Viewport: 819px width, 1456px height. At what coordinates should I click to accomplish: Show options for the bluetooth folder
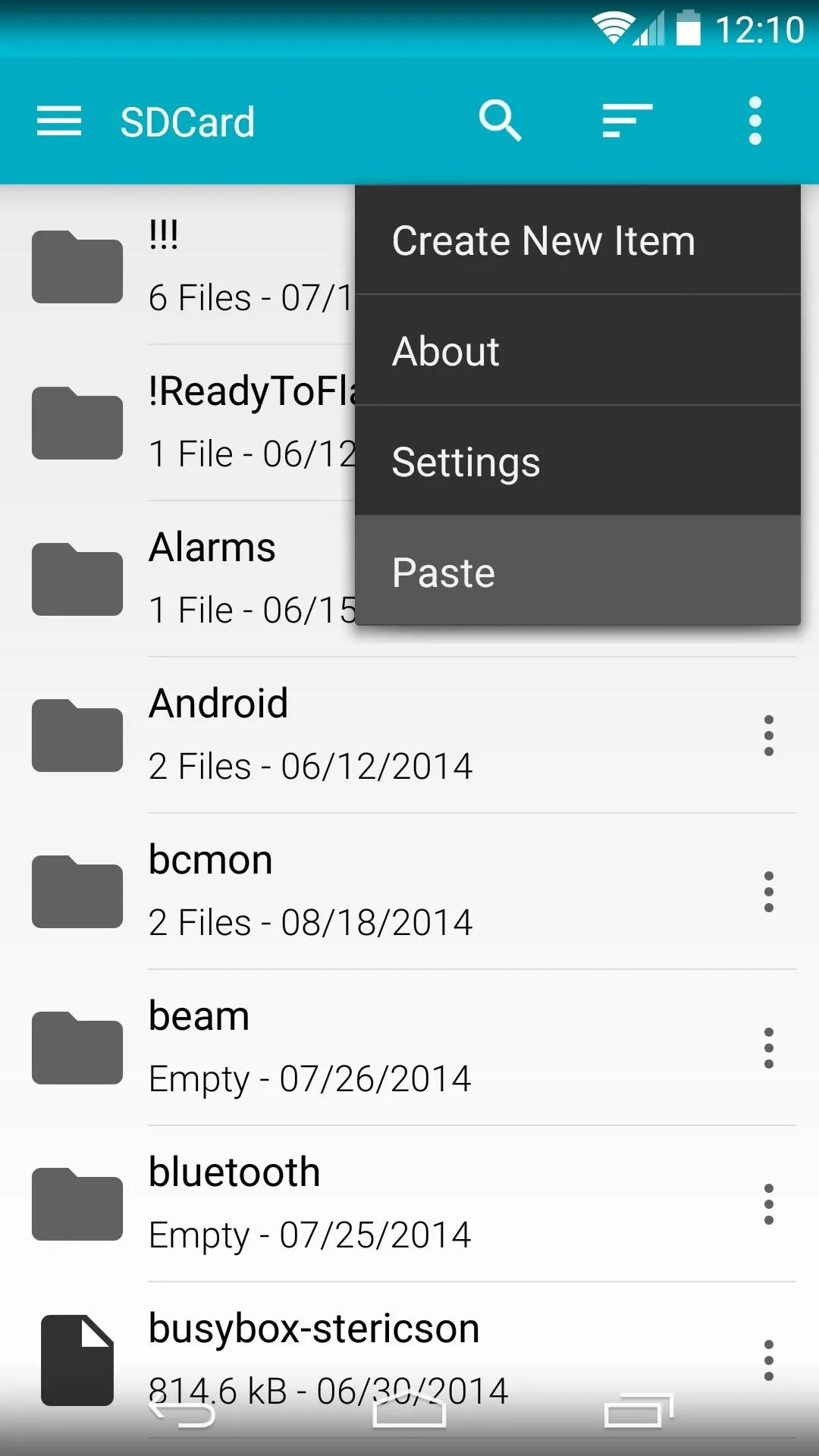pyautogui.click(x=769, y=1203)
